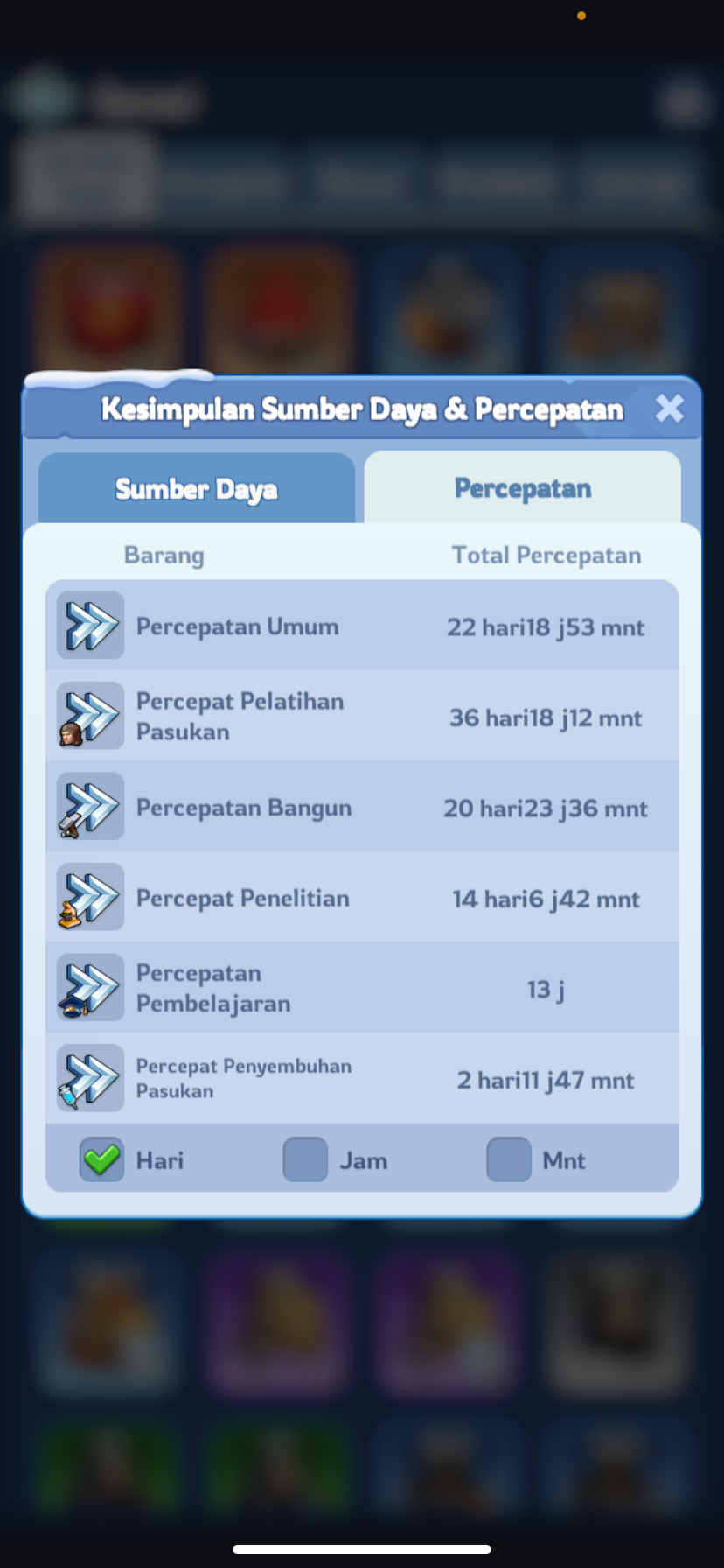Tick the Mnt checkbox
This screenshot has height=1568, width=724.
[x=509, y=1159]
